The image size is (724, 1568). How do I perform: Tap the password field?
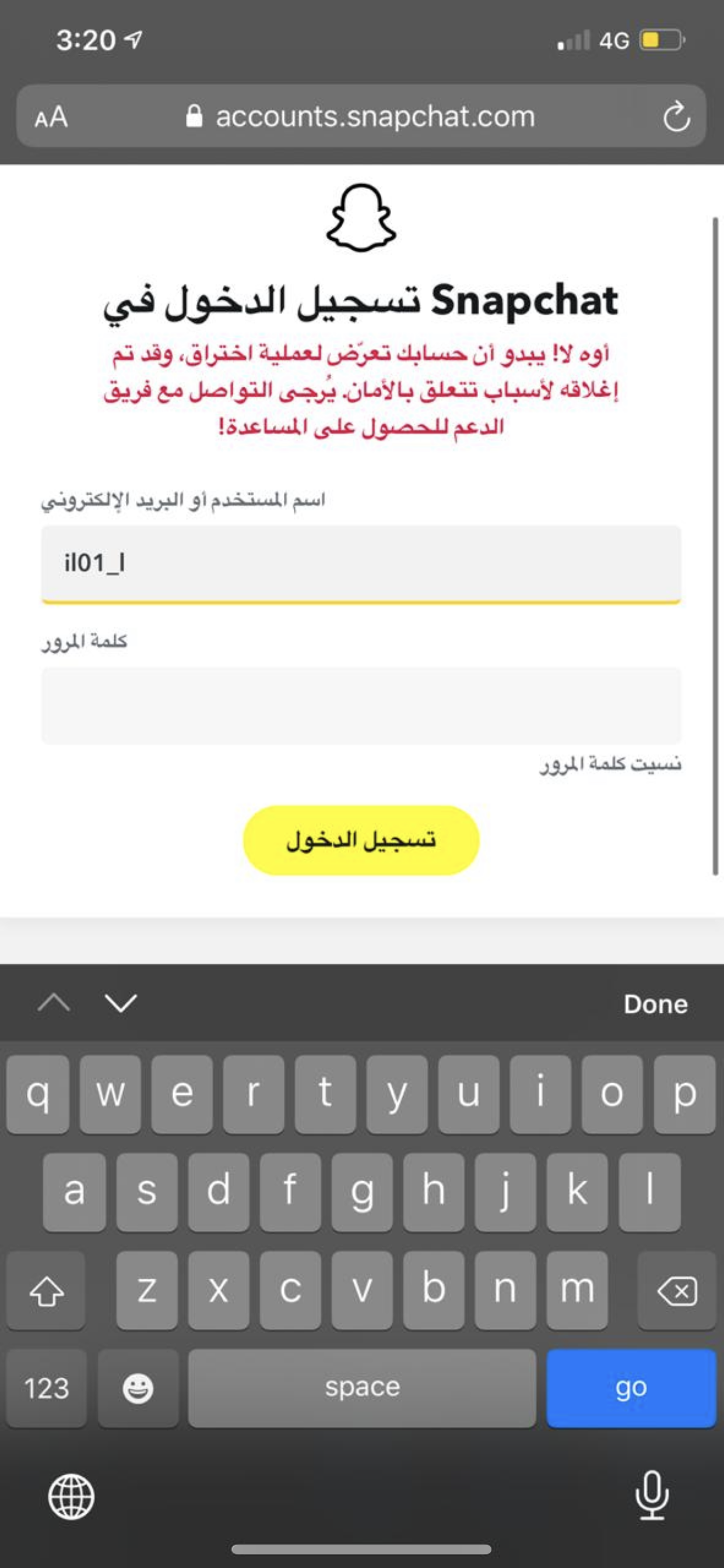click(361, 705)
